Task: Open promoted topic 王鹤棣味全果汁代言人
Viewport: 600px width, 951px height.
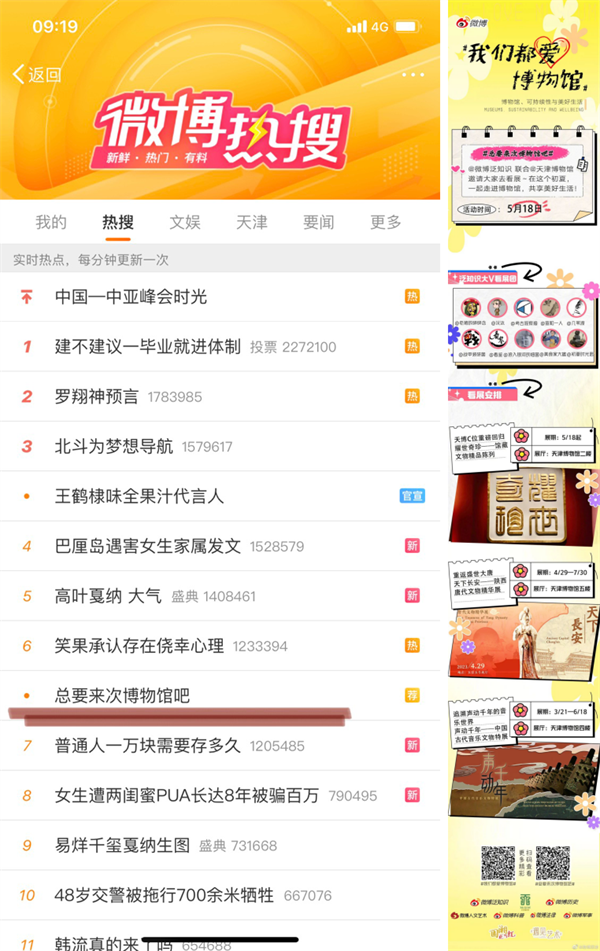Action: (139, 496)
